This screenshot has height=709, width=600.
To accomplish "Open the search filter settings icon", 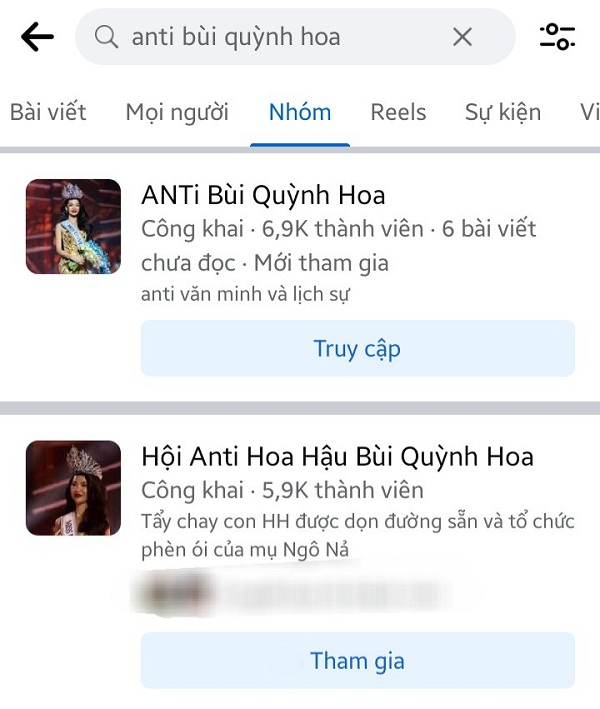I will (557, 38).
